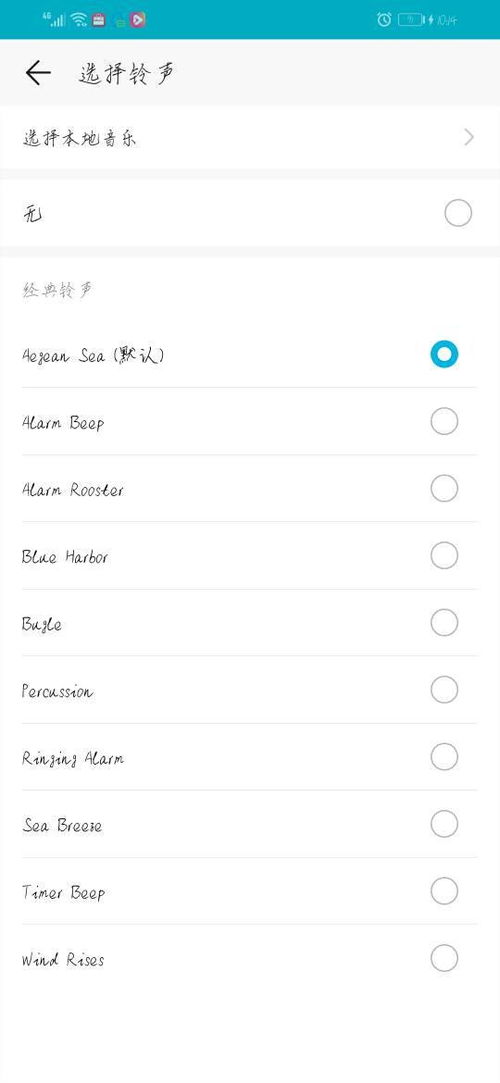Pick the Alarm Rooster ringtone

point(250,488)
